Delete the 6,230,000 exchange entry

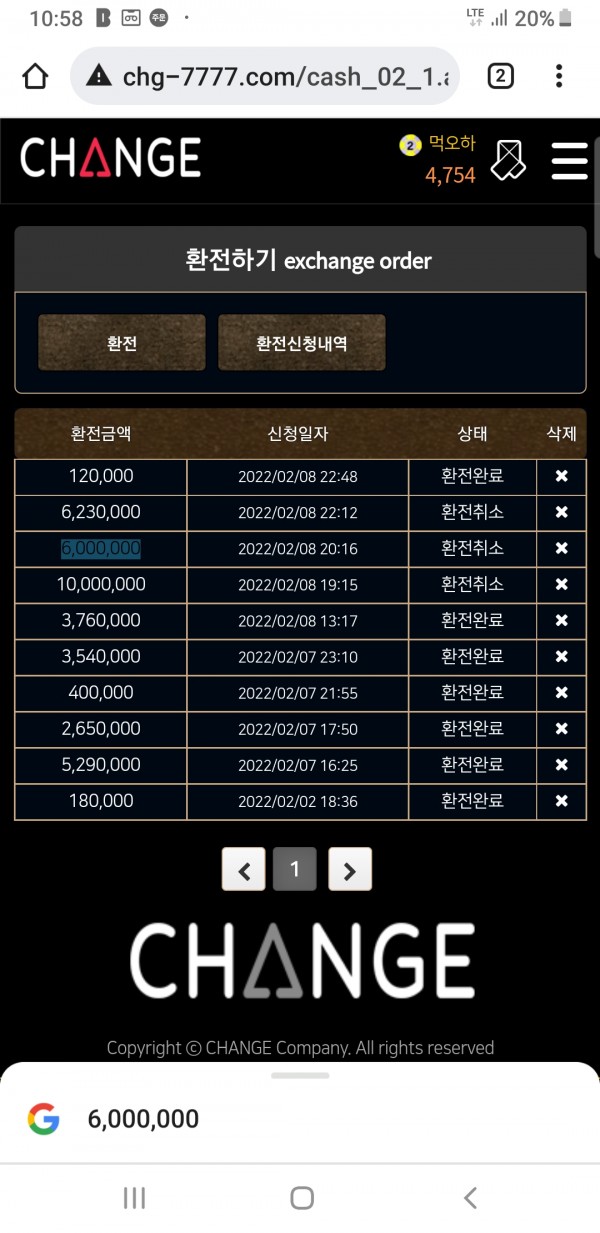[561, 513]
